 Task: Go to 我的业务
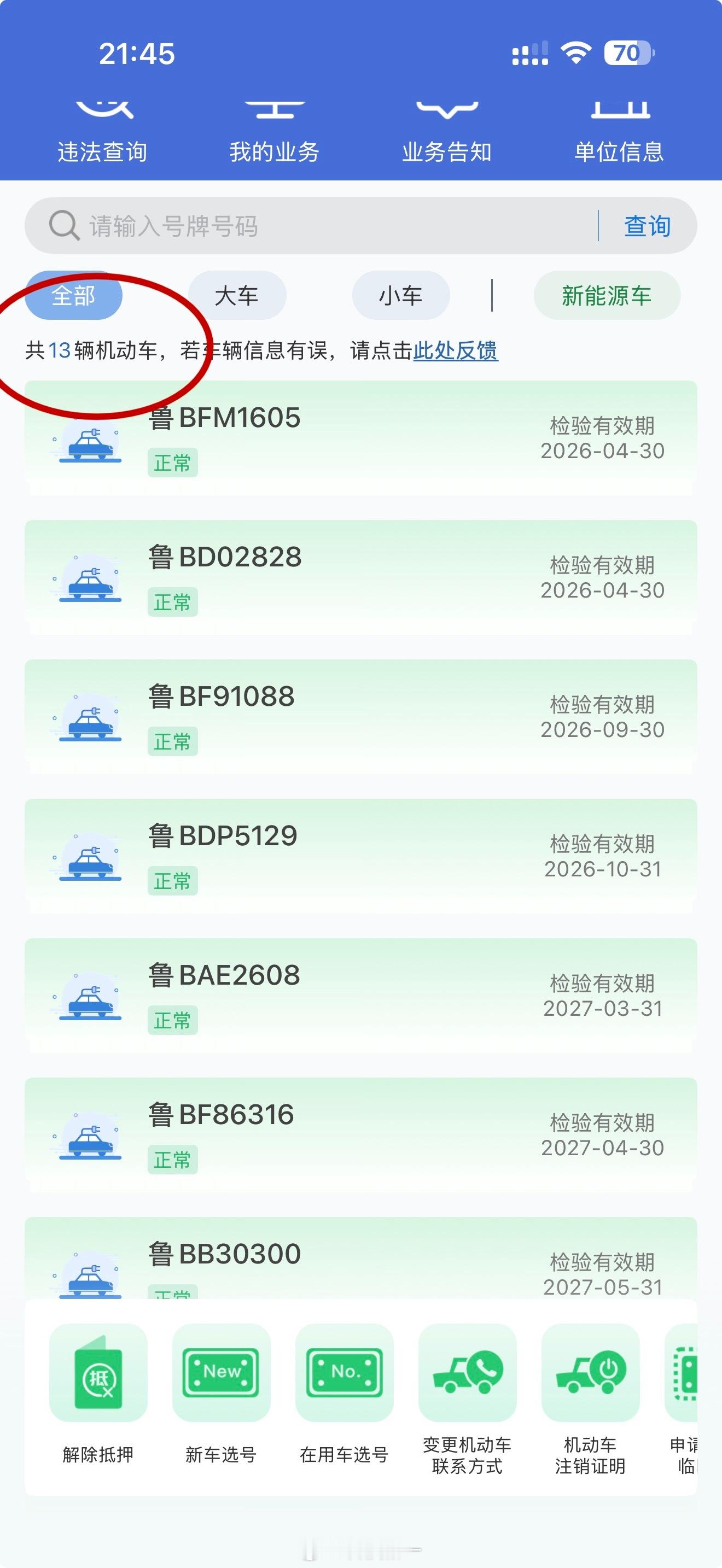point(275,134)
